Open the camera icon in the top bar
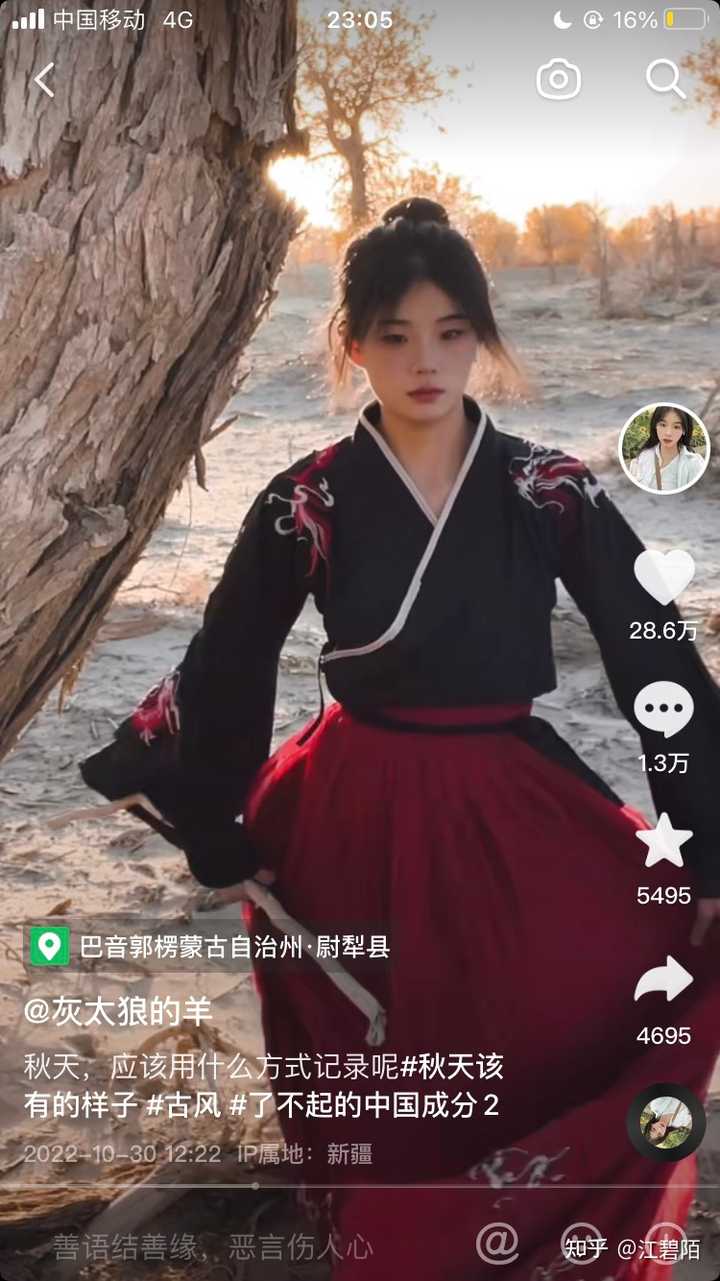The width and height of the screenshot is (720, 1281). (558, 79)
